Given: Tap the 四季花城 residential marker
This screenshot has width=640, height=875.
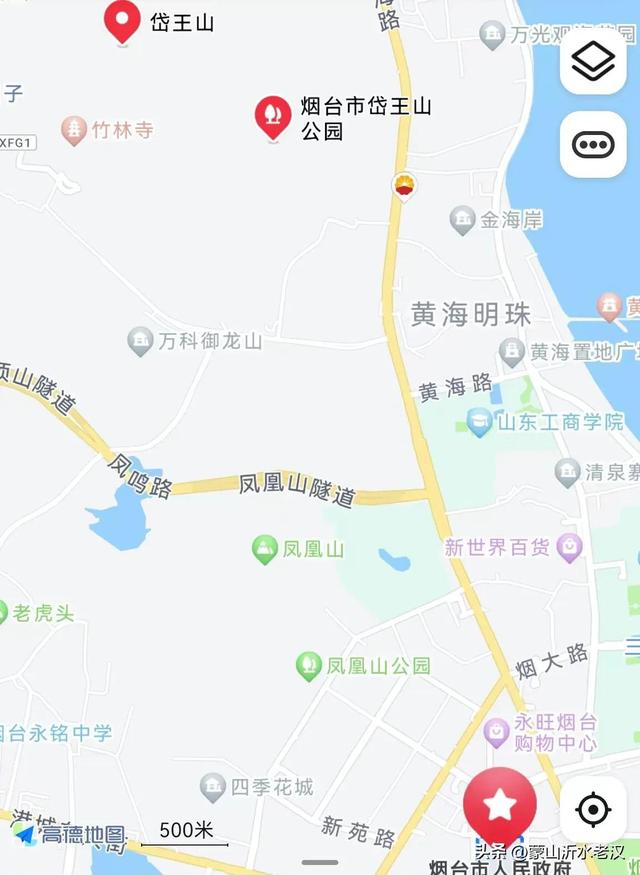Looking at the screenshot, I should (x=212, y=787).
